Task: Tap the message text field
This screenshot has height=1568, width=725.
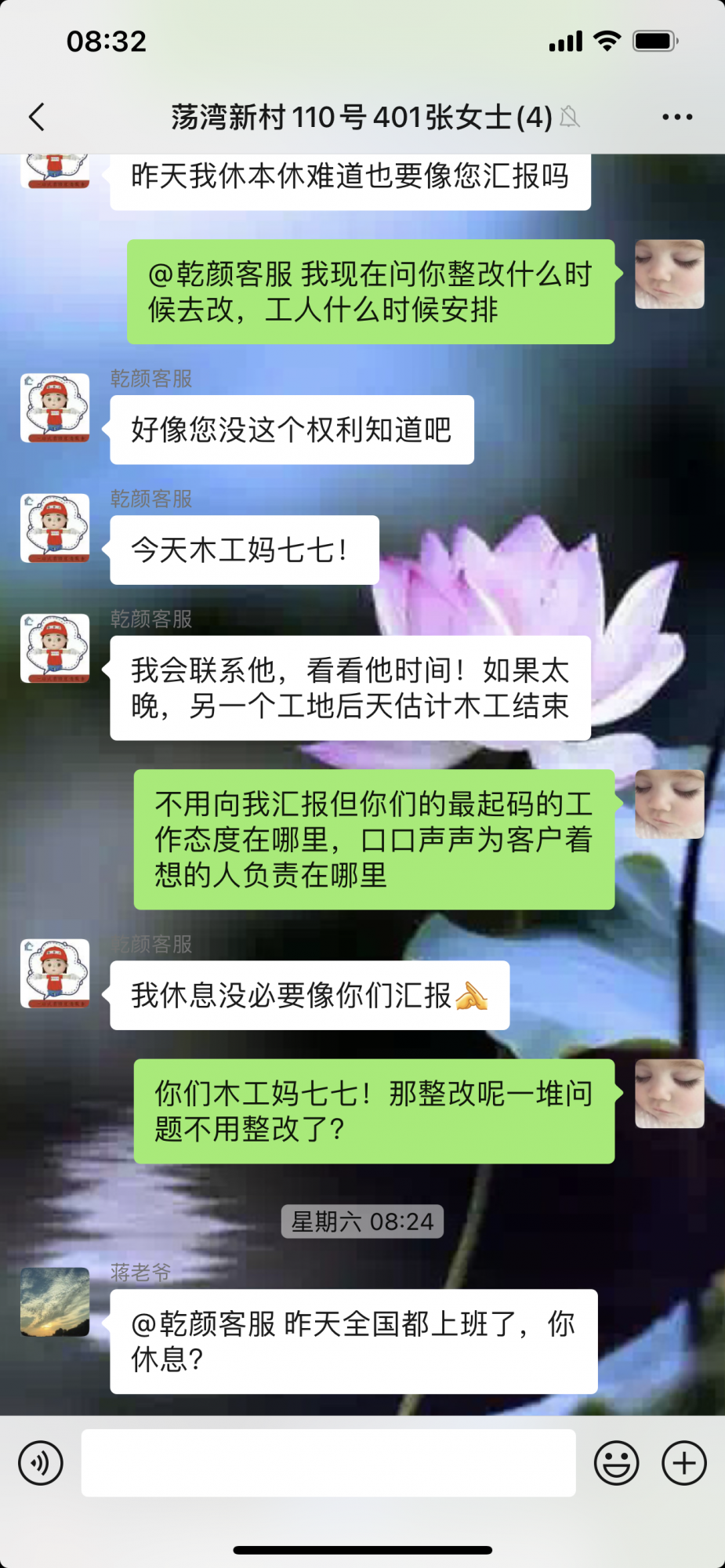Action: (328, 1463)
